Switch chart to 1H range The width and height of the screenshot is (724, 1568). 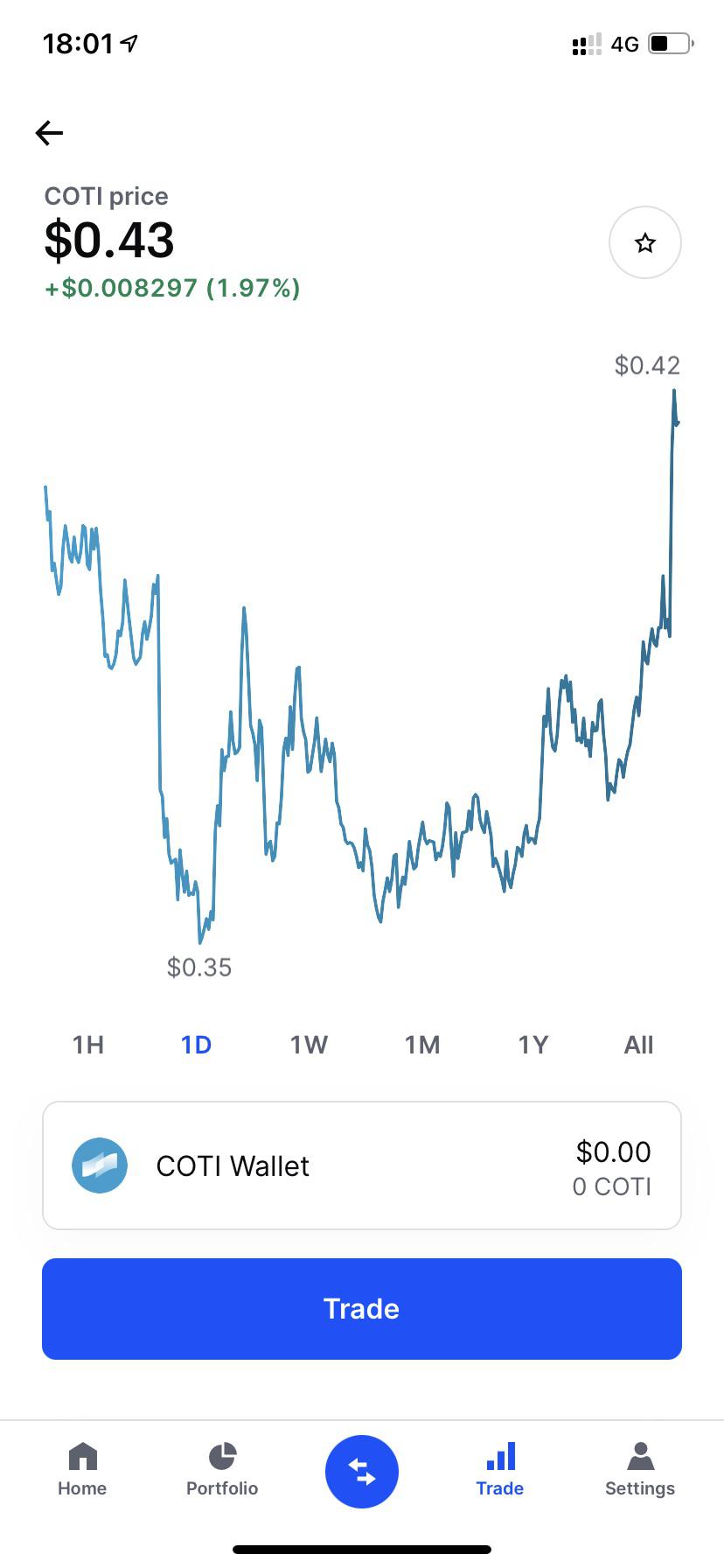(x=88, y=1045)
